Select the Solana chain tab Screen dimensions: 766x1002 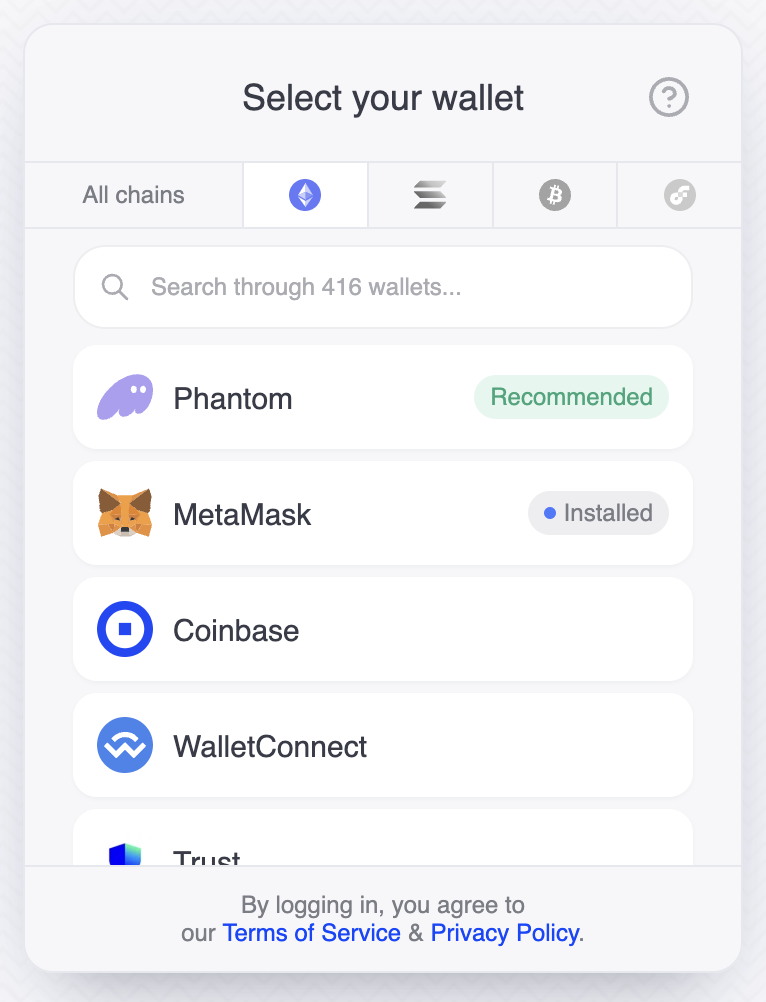pyautogui.click(x=430, y=195)
